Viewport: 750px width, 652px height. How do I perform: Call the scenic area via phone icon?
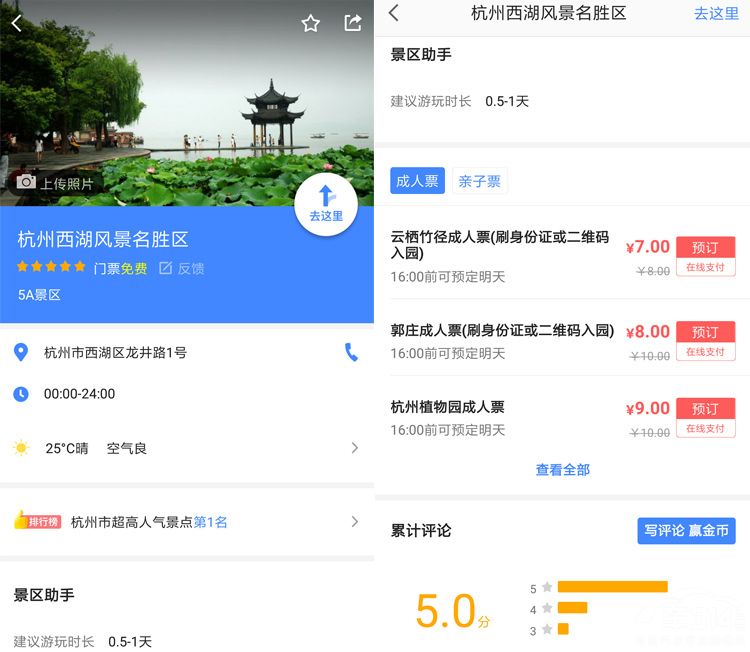pos(351,352)
